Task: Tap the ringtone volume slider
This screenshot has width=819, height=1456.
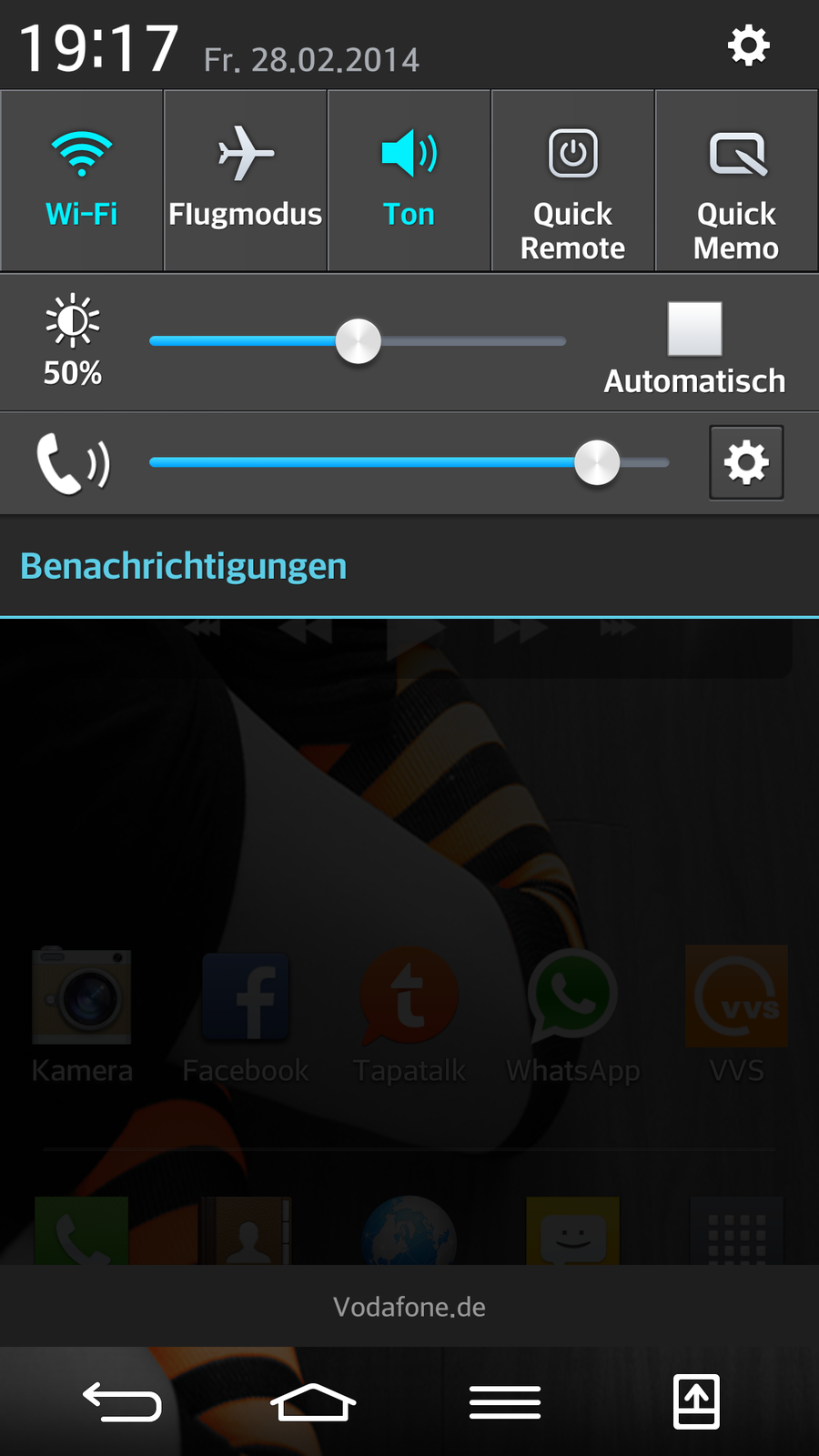Action: click(409, 462)
